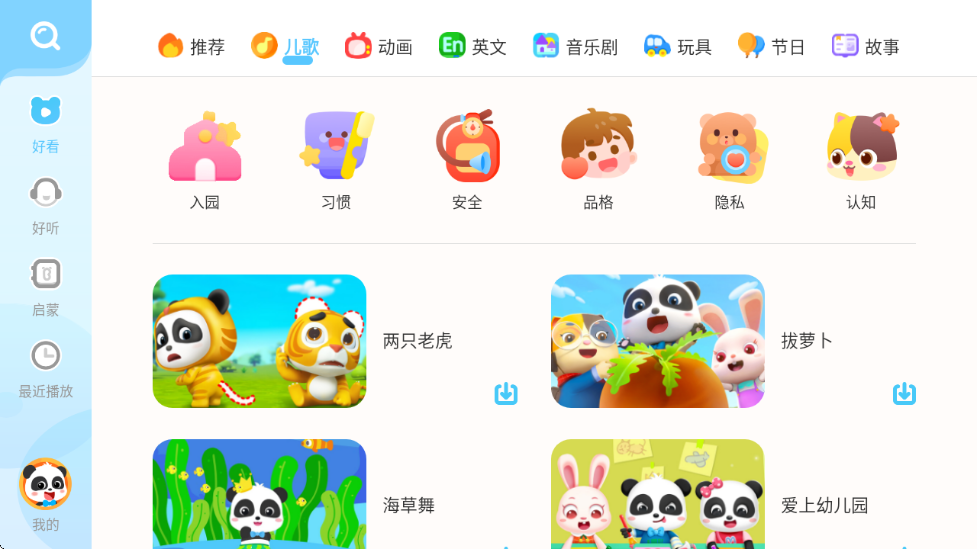Image resolution: width=977 pixels, height=549 pixels.
Task: Select the 安全 category
Action: [x=467, y=160]
